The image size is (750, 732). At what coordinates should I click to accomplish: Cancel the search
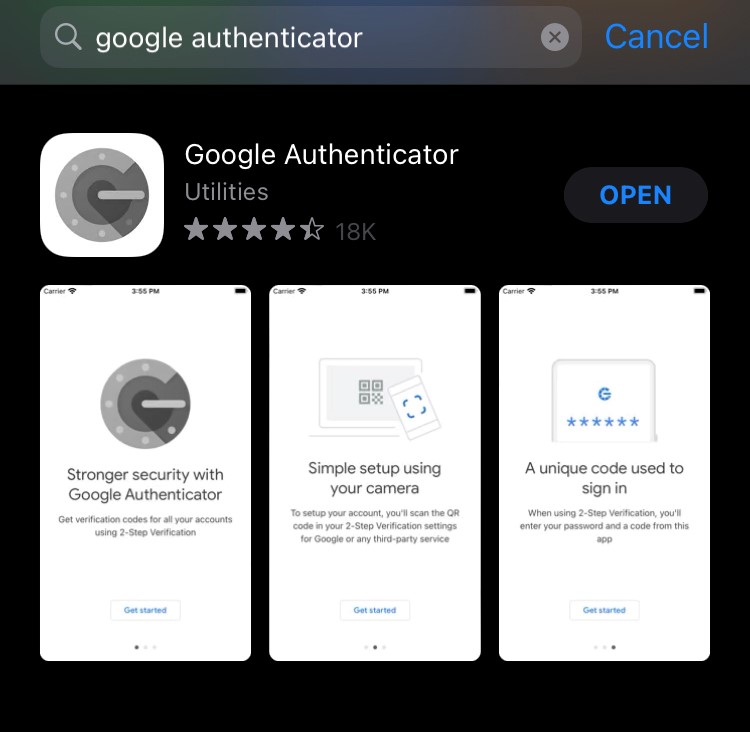click(x=656, y=37)
